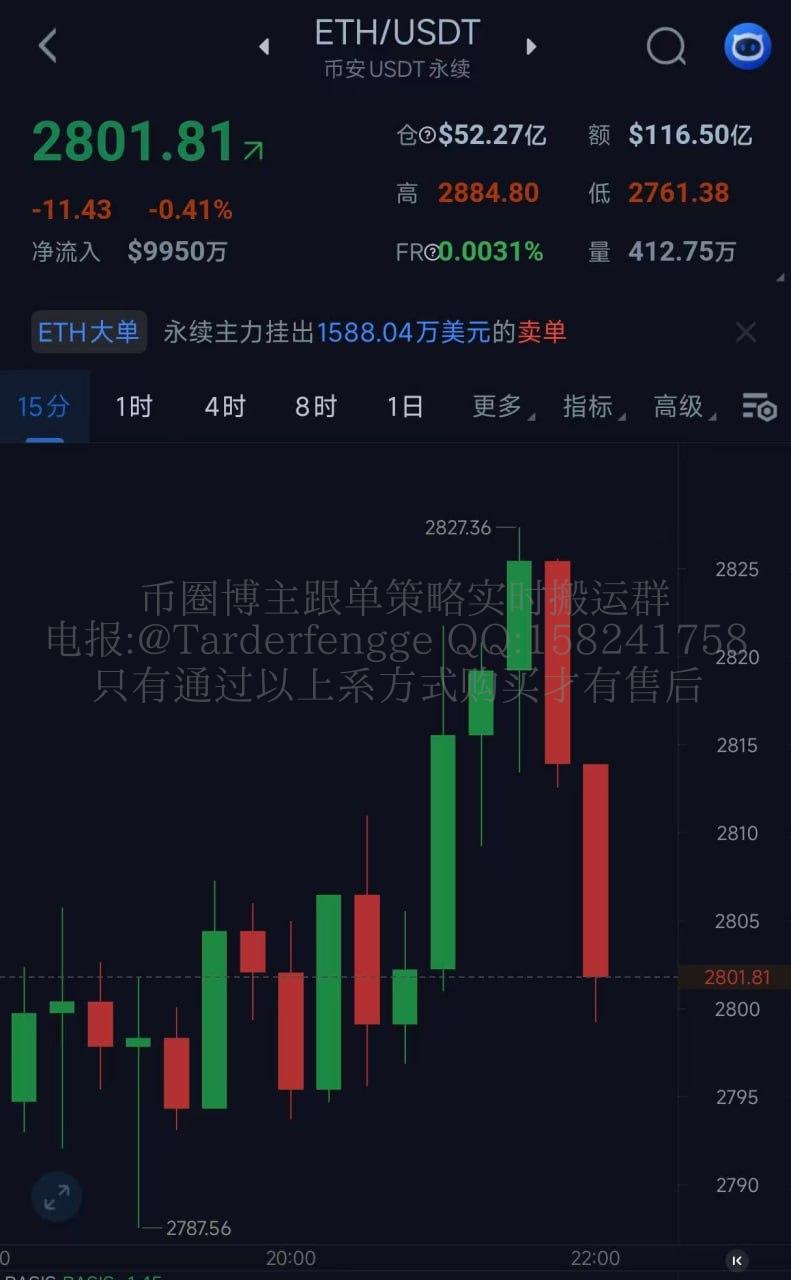Expand the chart to fullscreen
791x1280 pixels.
click(x=56, y=1197)
